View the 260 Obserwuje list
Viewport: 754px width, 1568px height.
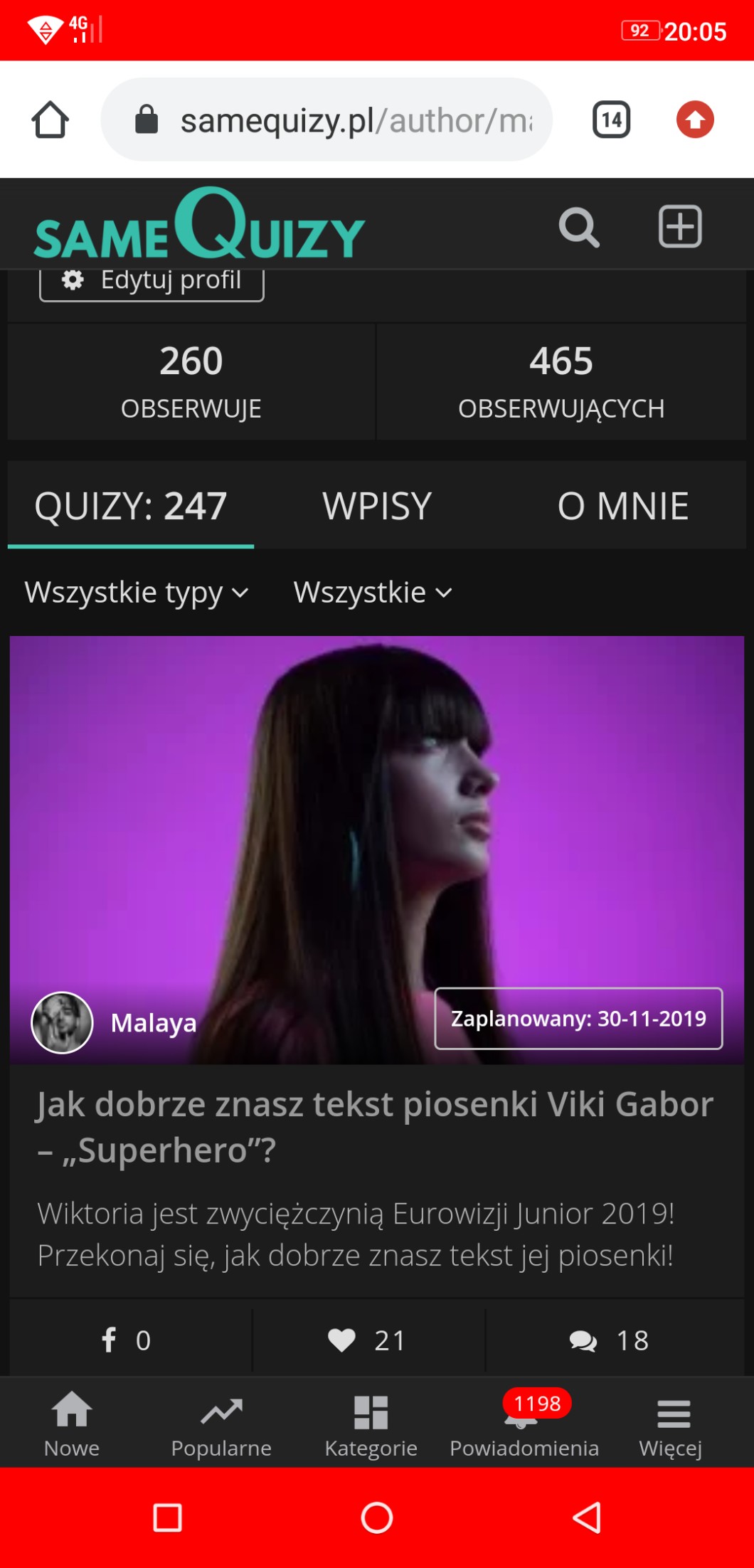pyautogui.click(x=191, y=381)
